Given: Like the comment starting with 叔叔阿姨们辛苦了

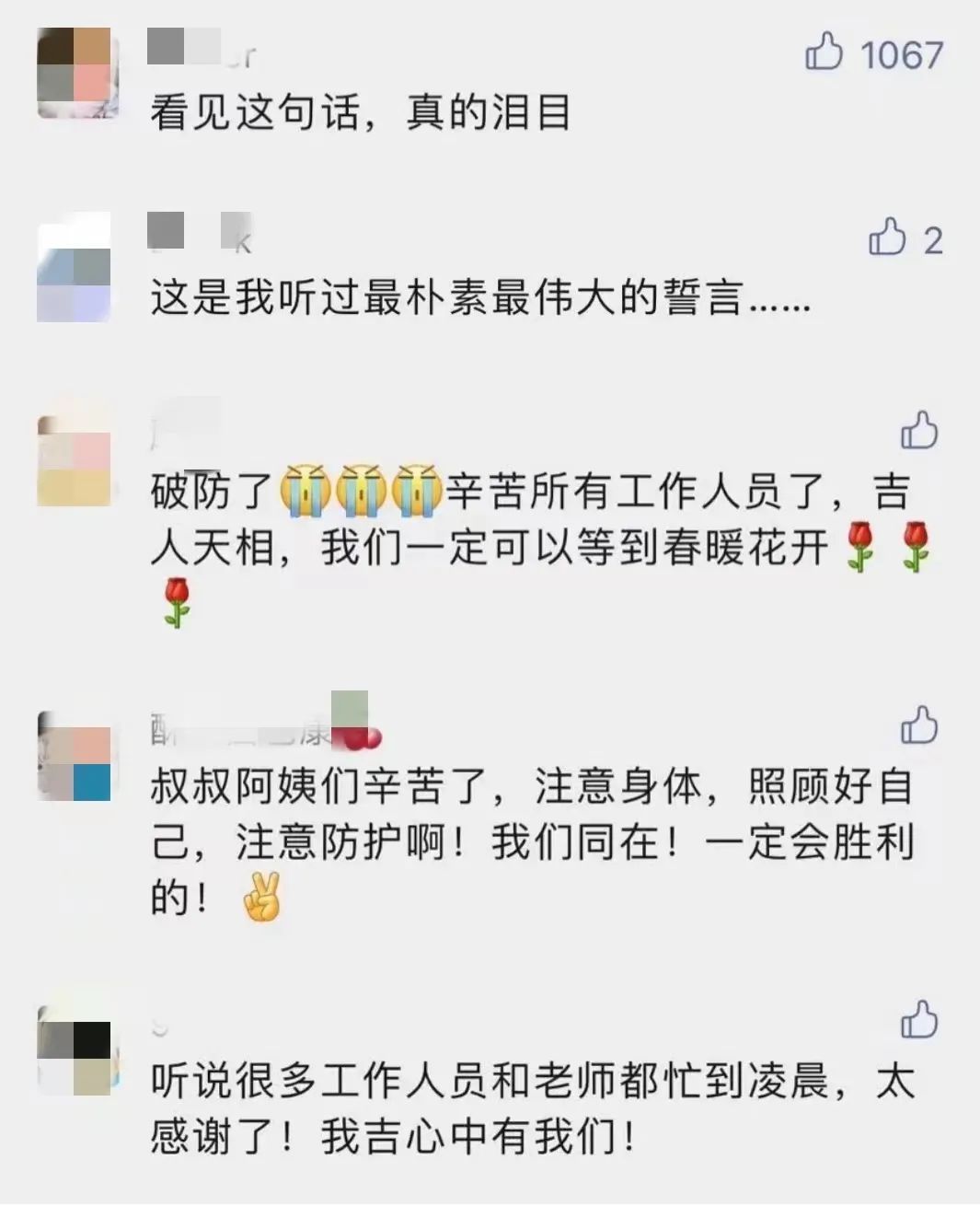Looking at the screenshot, I should [918, 725].
